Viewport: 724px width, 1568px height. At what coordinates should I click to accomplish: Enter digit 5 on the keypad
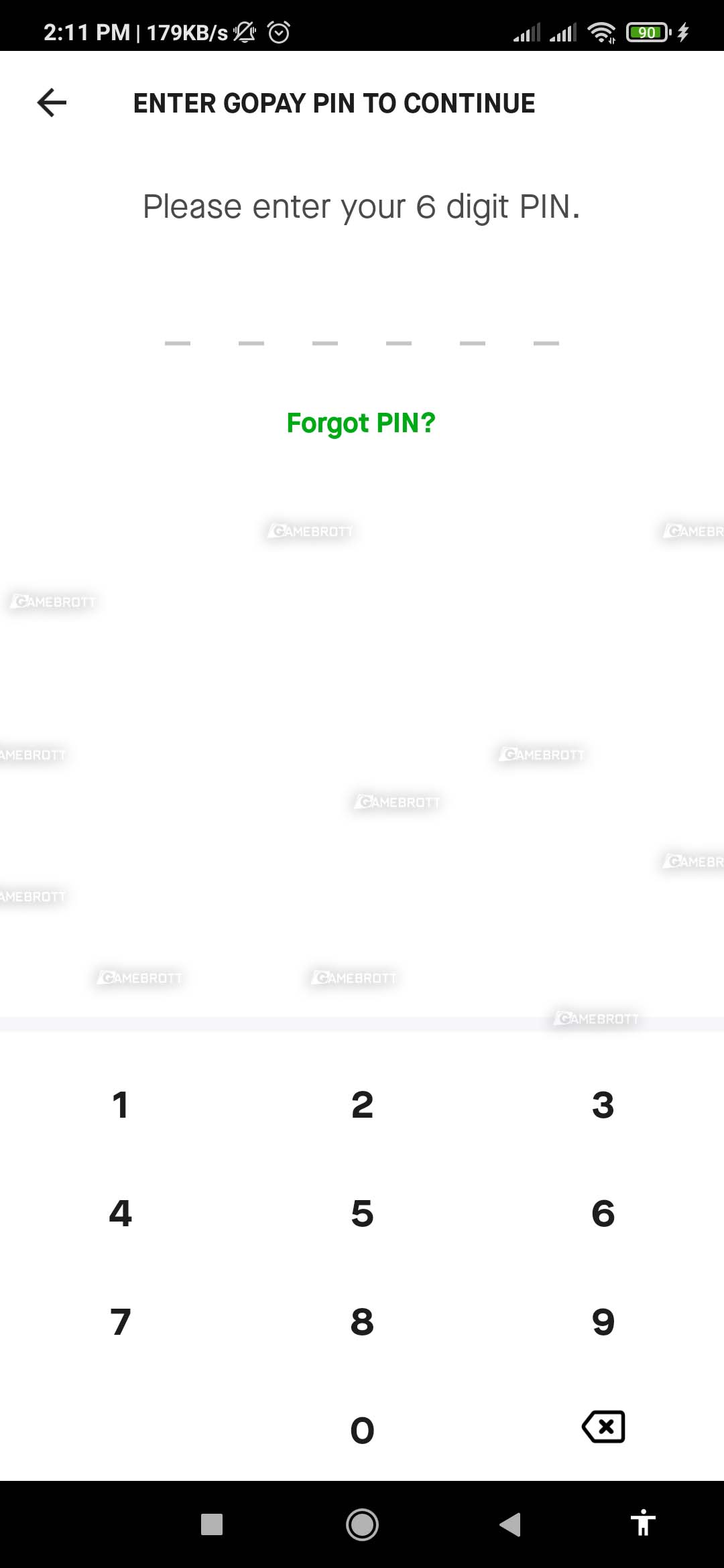[x=362, y=1214]
